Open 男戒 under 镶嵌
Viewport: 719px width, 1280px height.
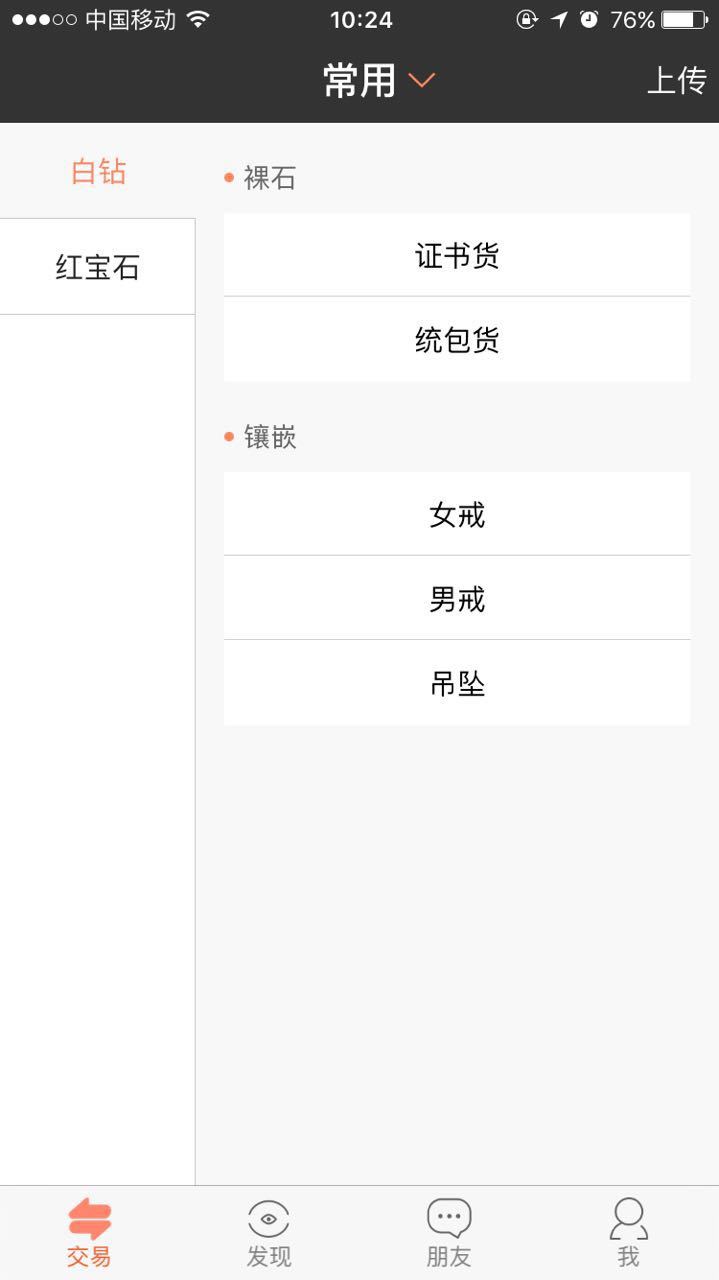pos(457,599)
